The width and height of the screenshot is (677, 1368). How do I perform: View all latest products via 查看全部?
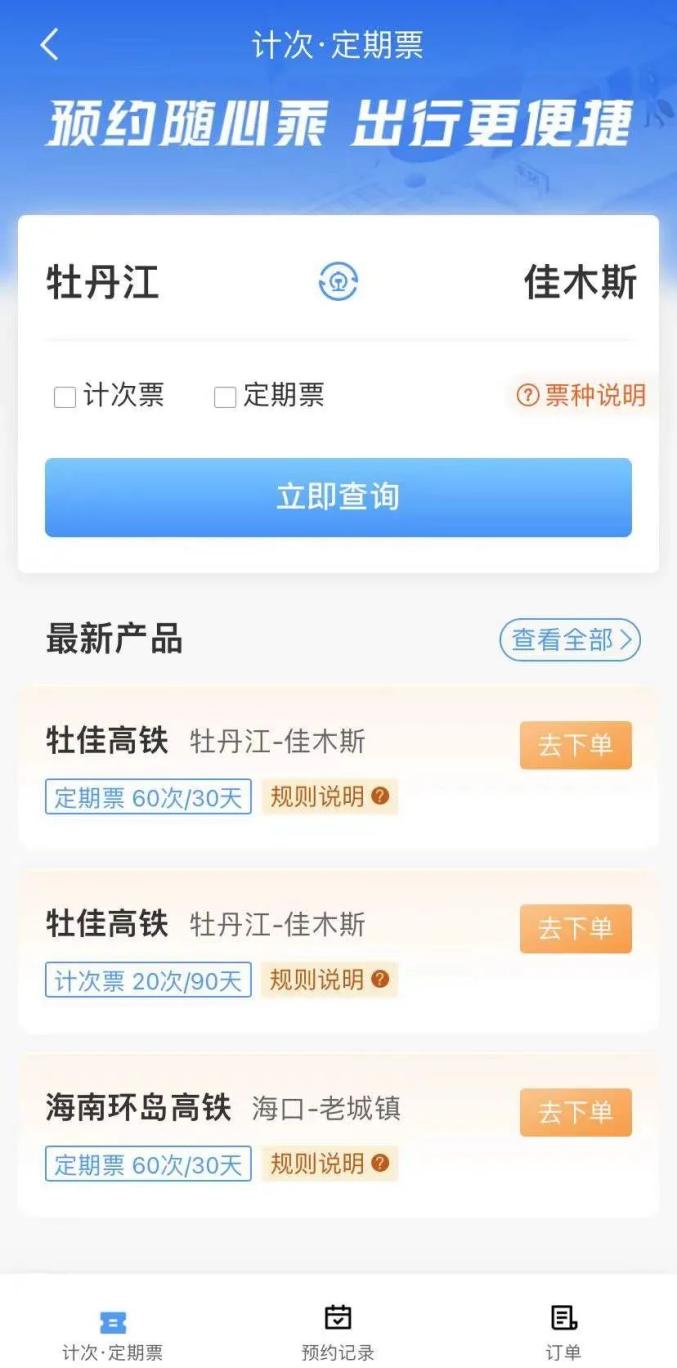click(x=569, y=640)
